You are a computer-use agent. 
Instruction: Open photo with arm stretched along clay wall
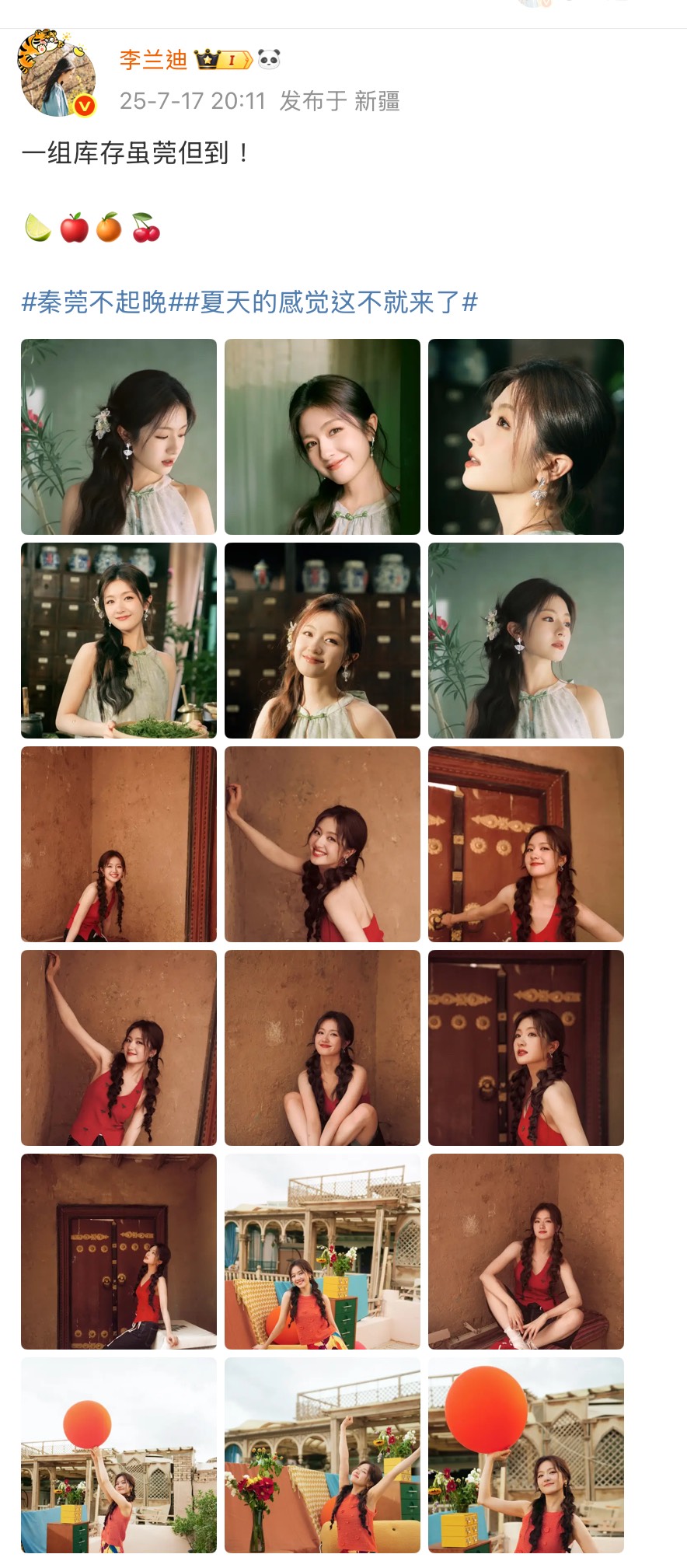322,844
